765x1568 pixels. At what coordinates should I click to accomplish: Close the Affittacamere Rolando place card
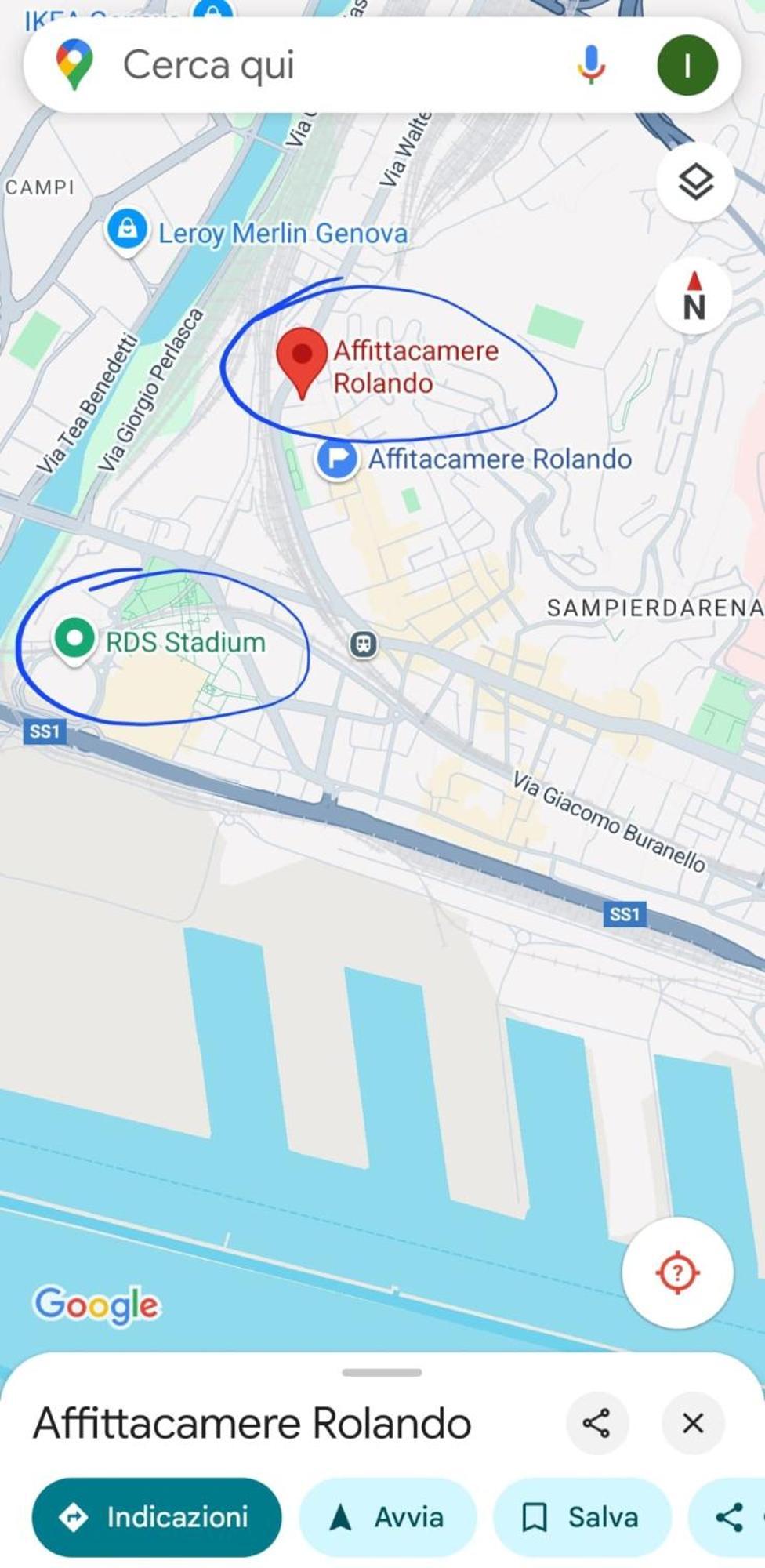point(693,1423)
